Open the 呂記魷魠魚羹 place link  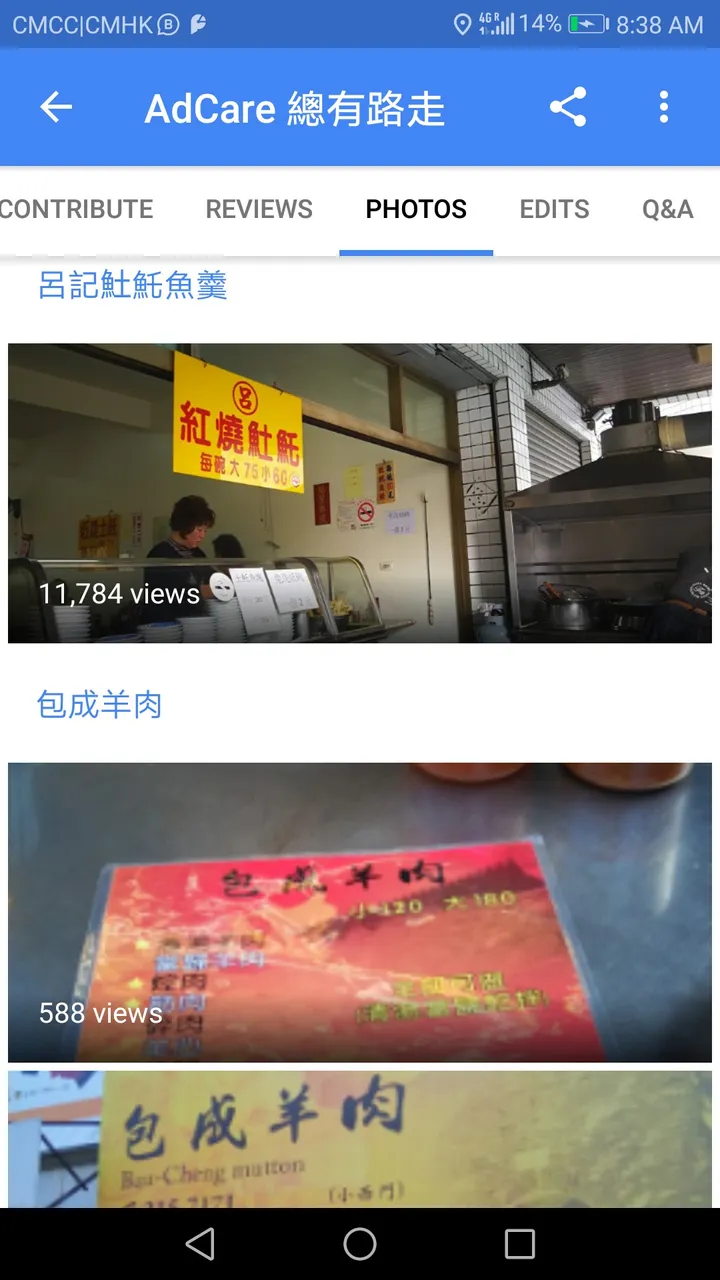click(133, 285)
